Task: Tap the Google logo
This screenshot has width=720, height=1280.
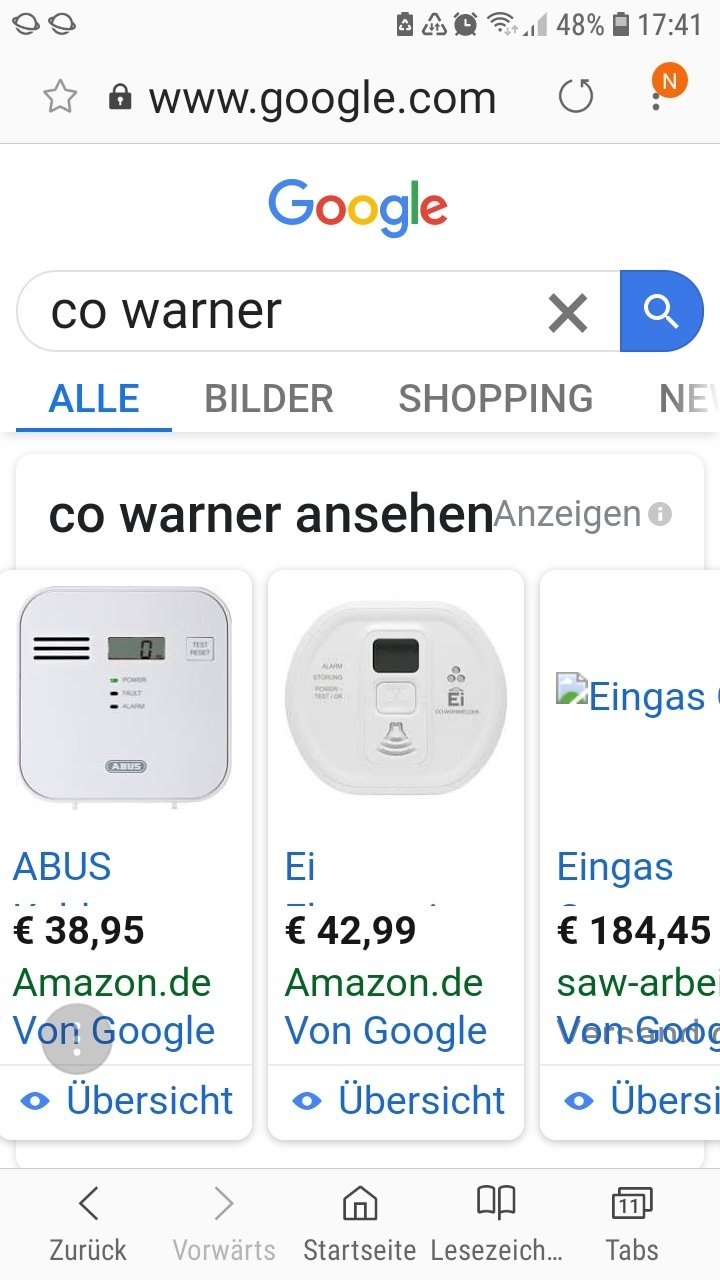Action: (358, 207)
